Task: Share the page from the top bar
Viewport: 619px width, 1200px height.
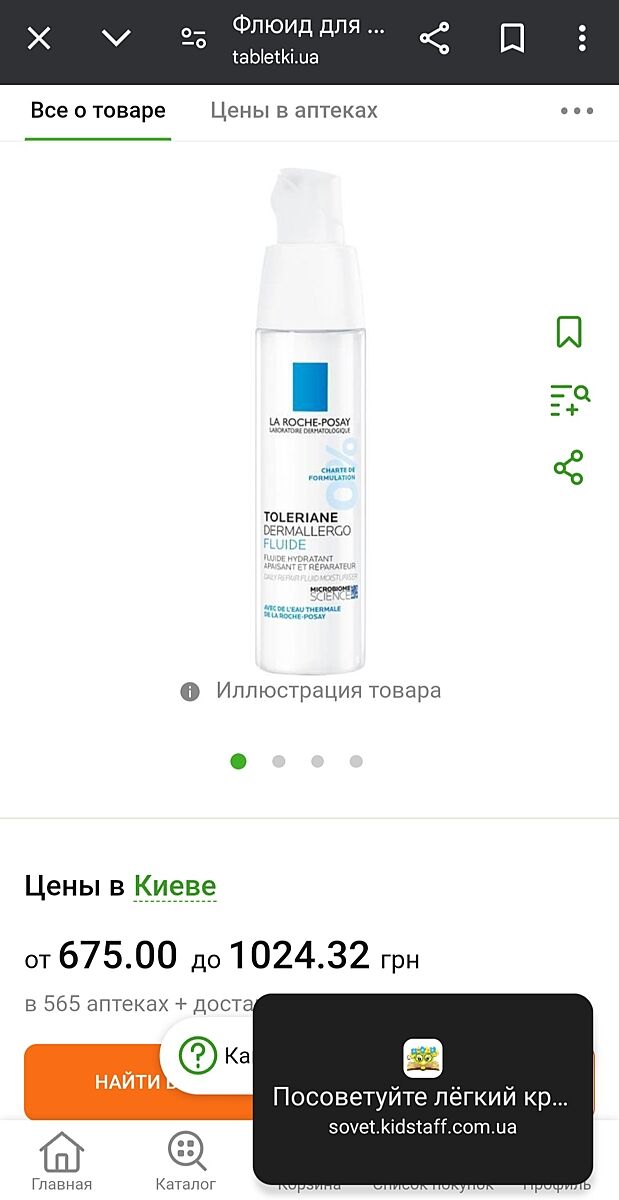Action: coord(435,39)
